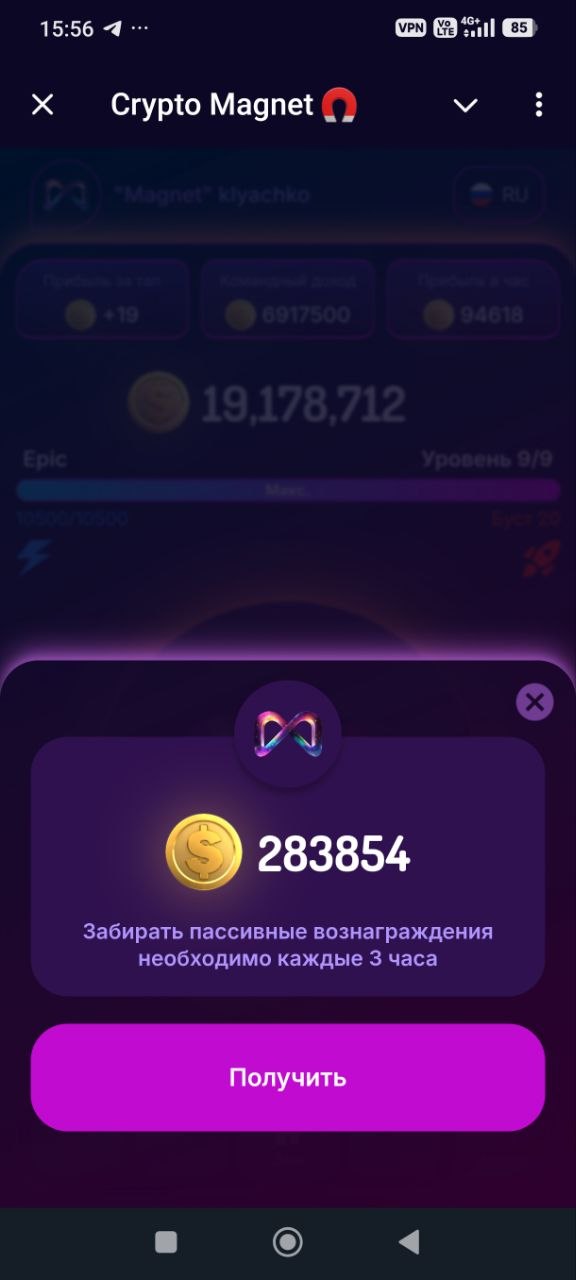
Task: Close the Crypto Magnet mini app
Action: point(42,104)
